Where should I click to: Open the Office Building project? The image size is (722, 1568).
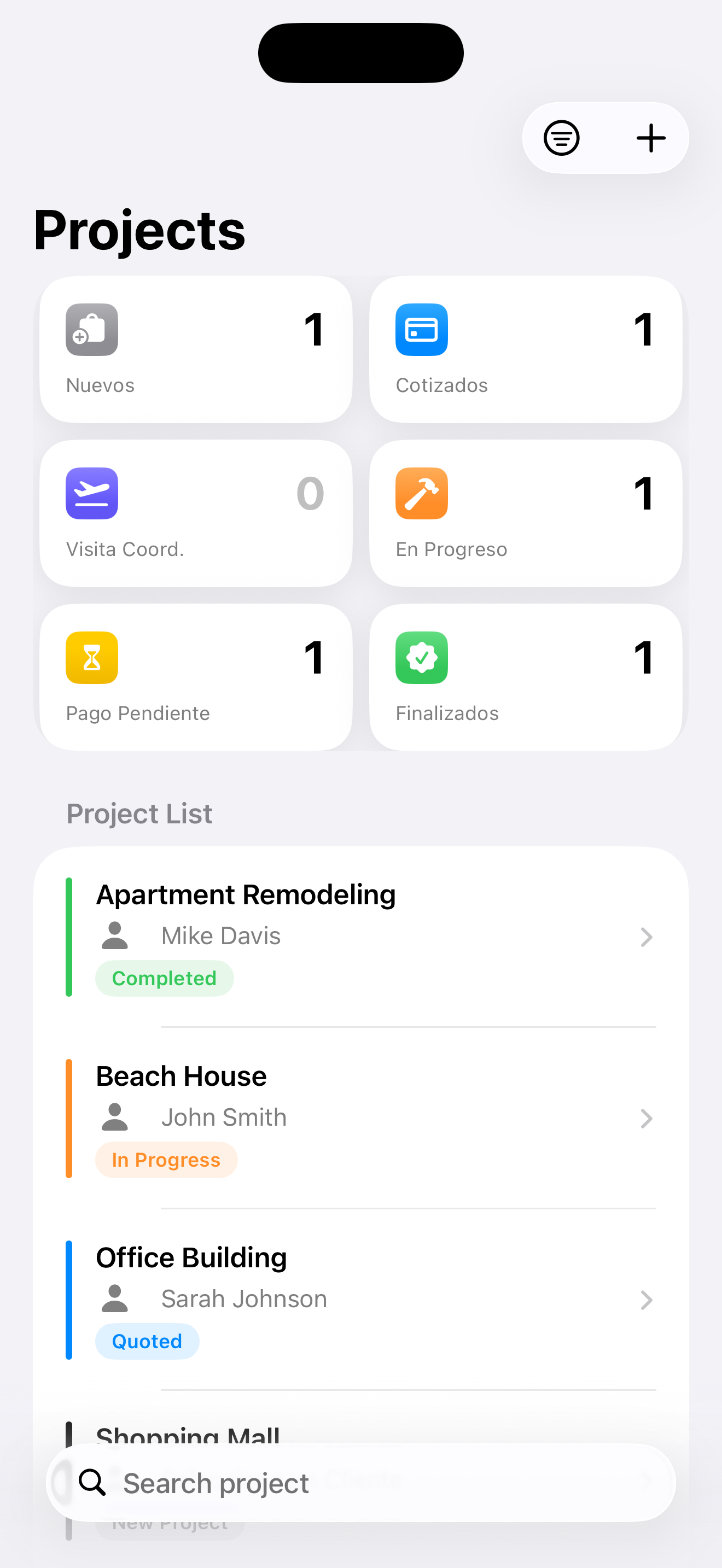pyautogui.click(x=360, y=1299)
